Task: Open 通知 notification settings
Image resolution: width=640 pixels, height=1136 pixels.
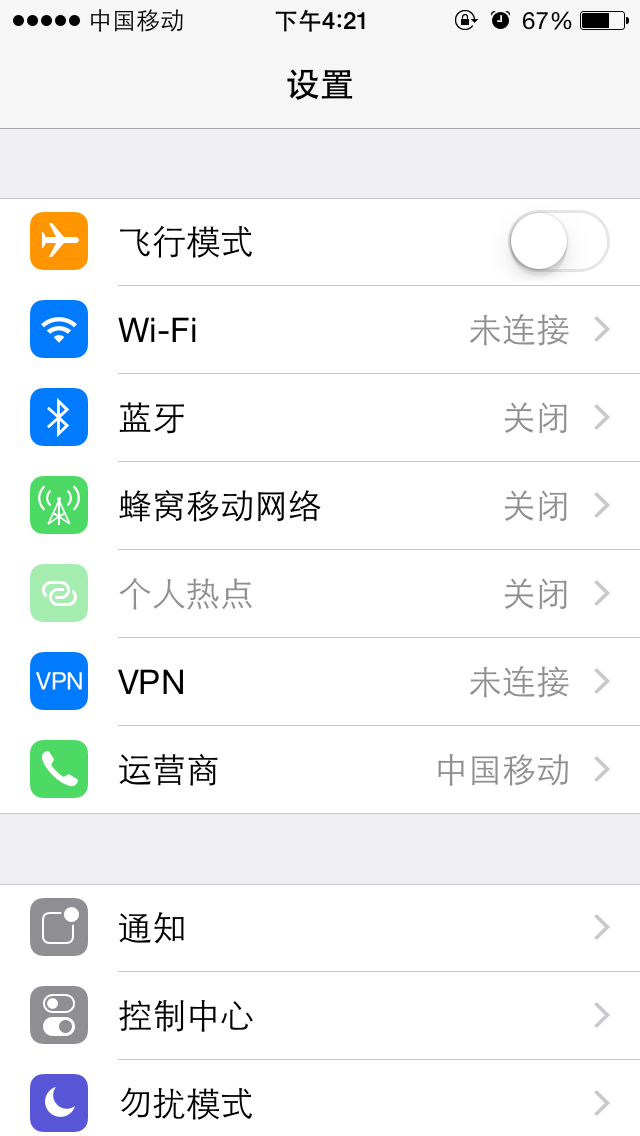Action: pyautogui.click(x=320, y=928)
